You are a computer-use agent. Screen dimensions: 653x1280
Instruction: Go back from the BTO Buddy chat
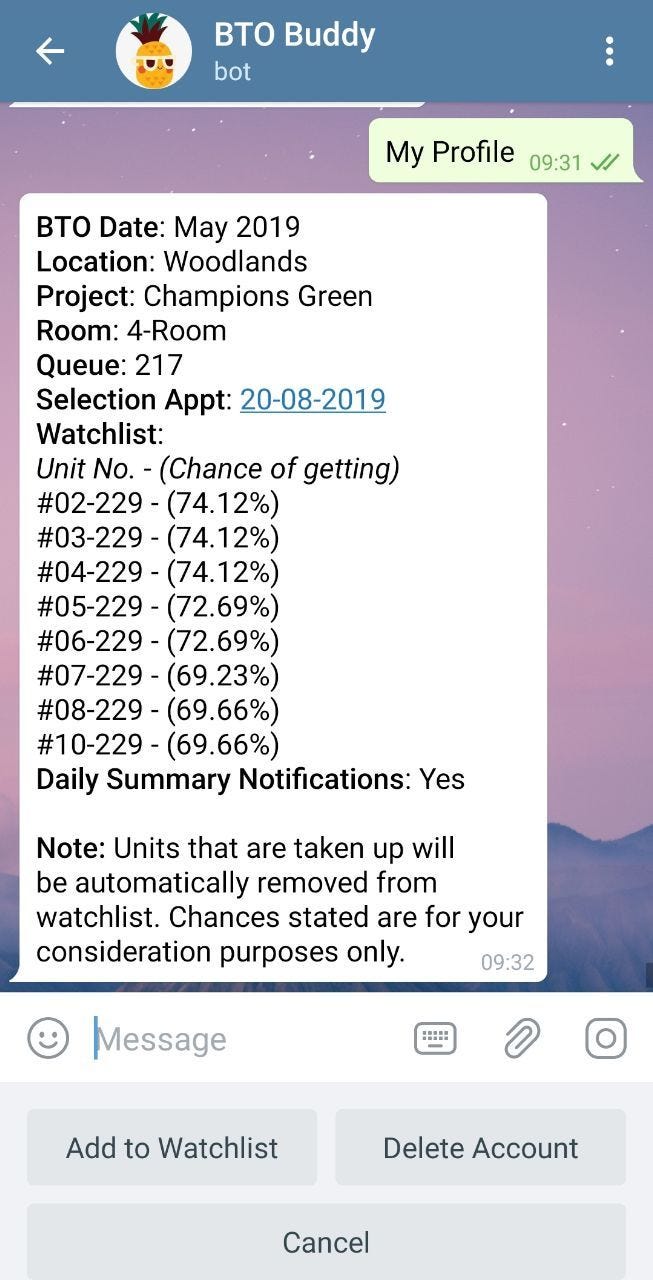49,52
